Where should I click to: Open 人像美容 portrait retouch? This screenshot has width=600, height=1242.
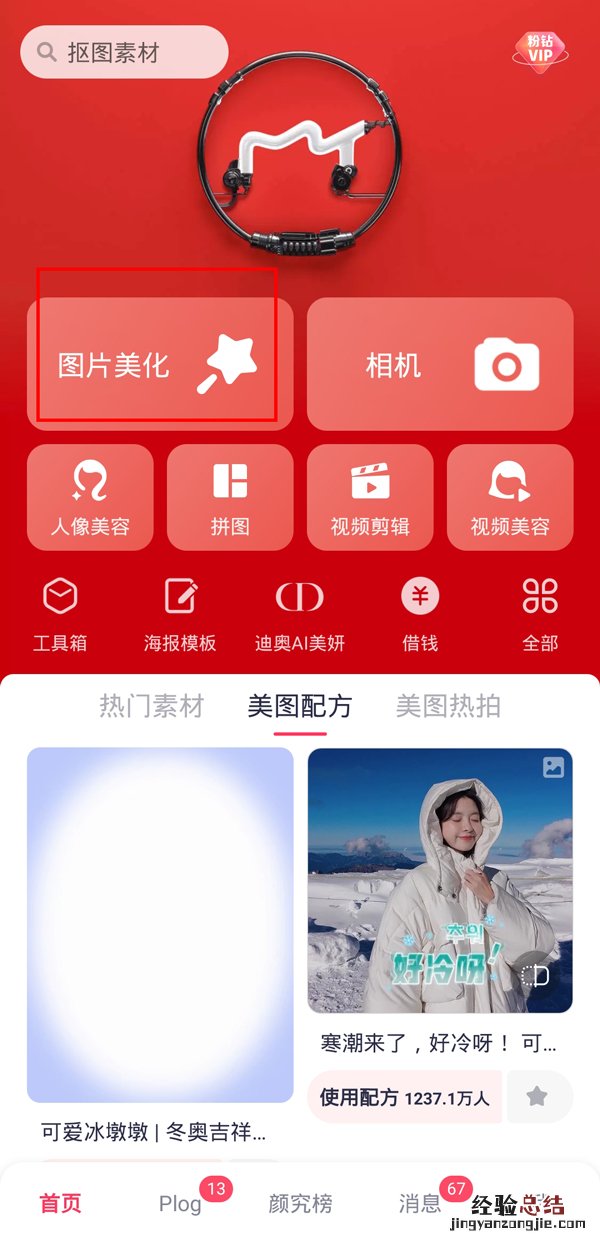[x=90, y=497]
